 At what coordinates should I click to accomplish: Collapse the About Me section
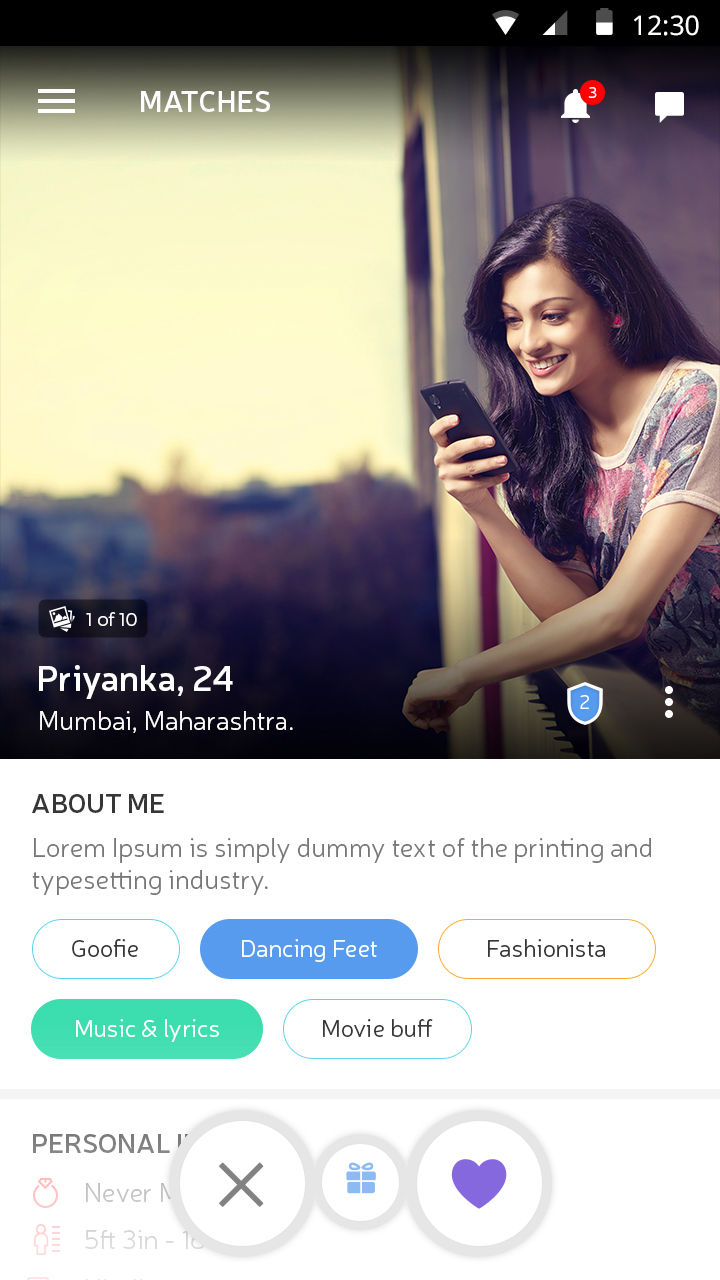(98, 803)
